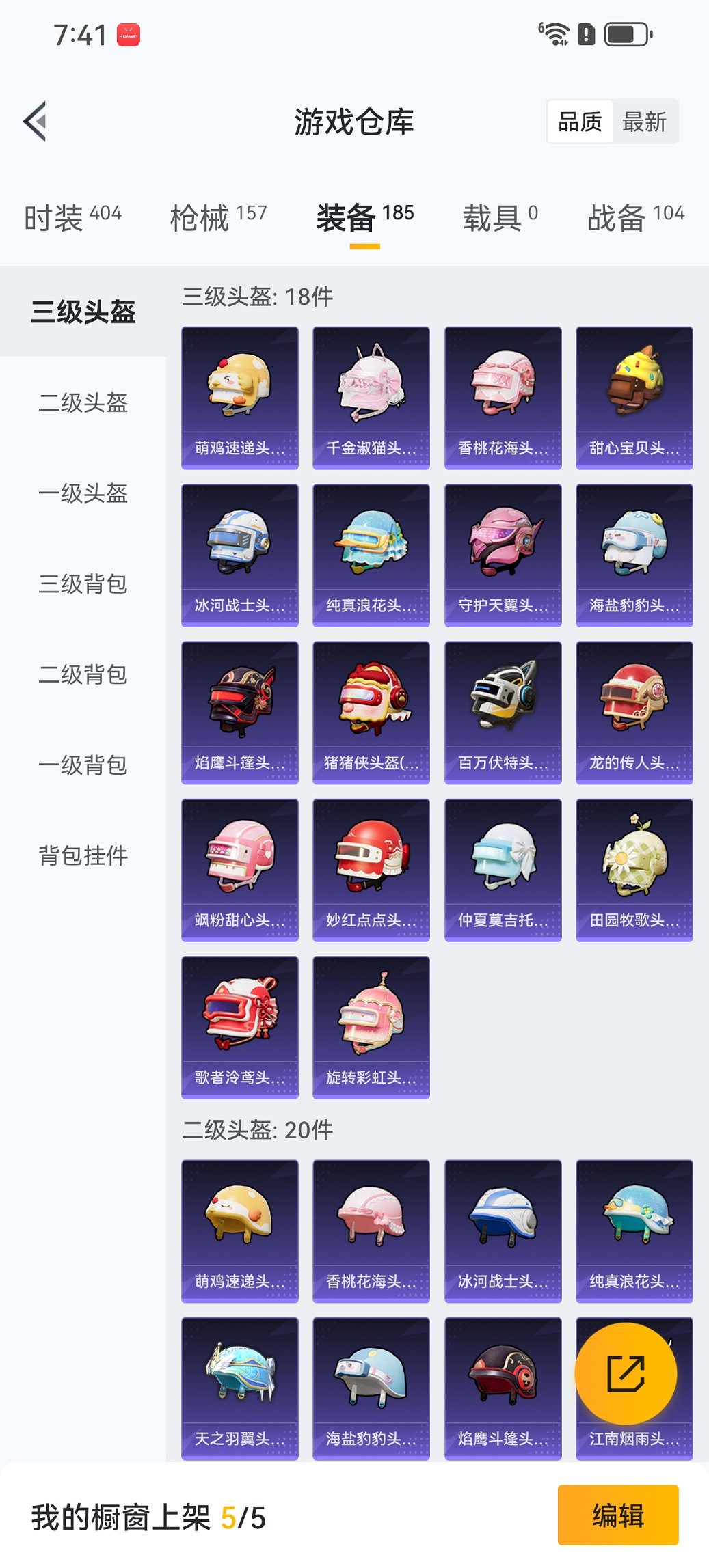Viewport: 709px width, 1568px height.
Task: Open the 千金淑猫 helmet item
Action: [371, 398]
